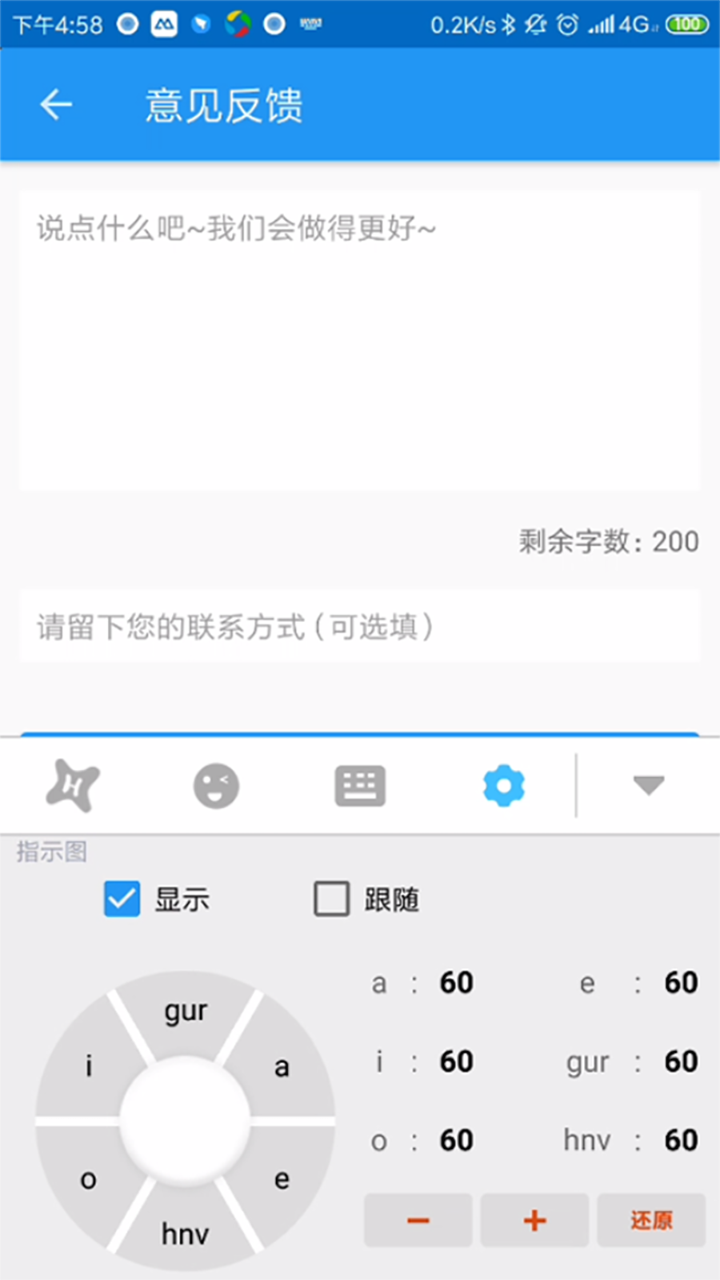The image size is (720, 1280).
Task: Tap the back arrow to exit 意见反馈
Action: click(55, 105)
